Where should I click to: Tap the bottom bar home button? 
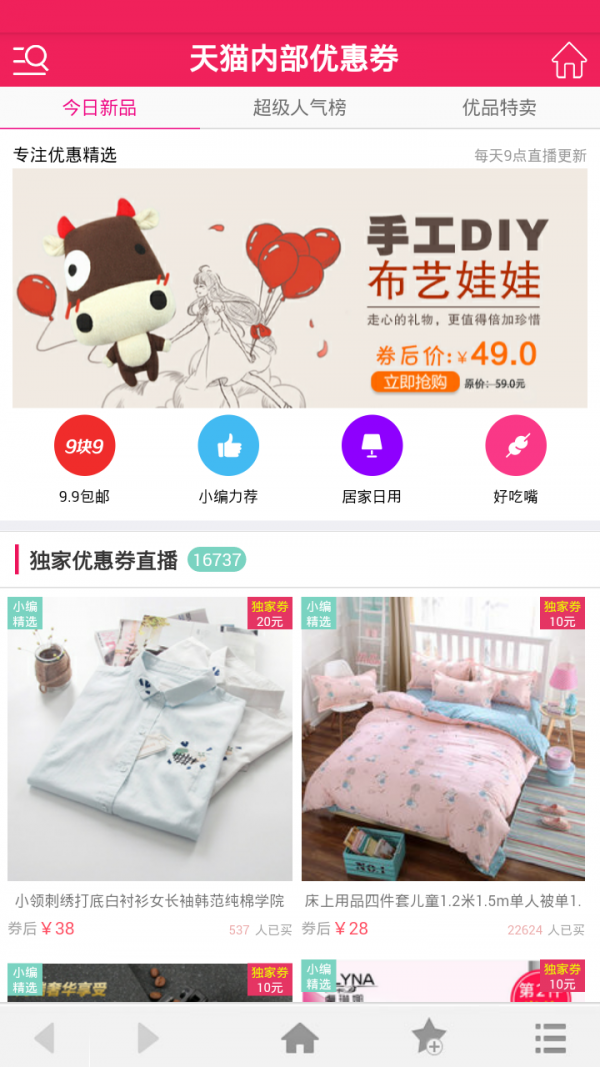point(300,1038)
